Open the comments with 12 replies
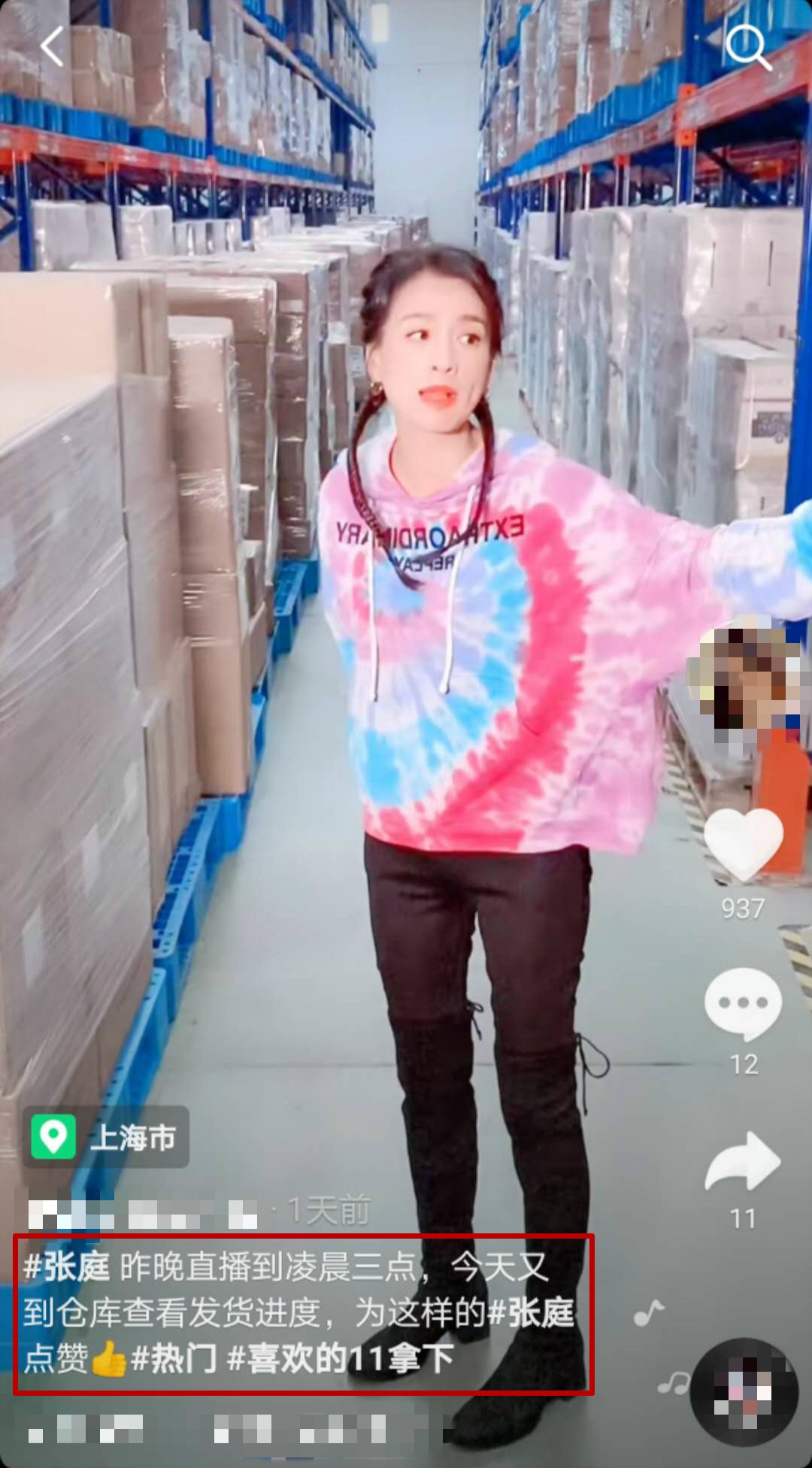The height and width of the screenshot is (1468, 812). pyautogui.click(x=743, y=1004)
